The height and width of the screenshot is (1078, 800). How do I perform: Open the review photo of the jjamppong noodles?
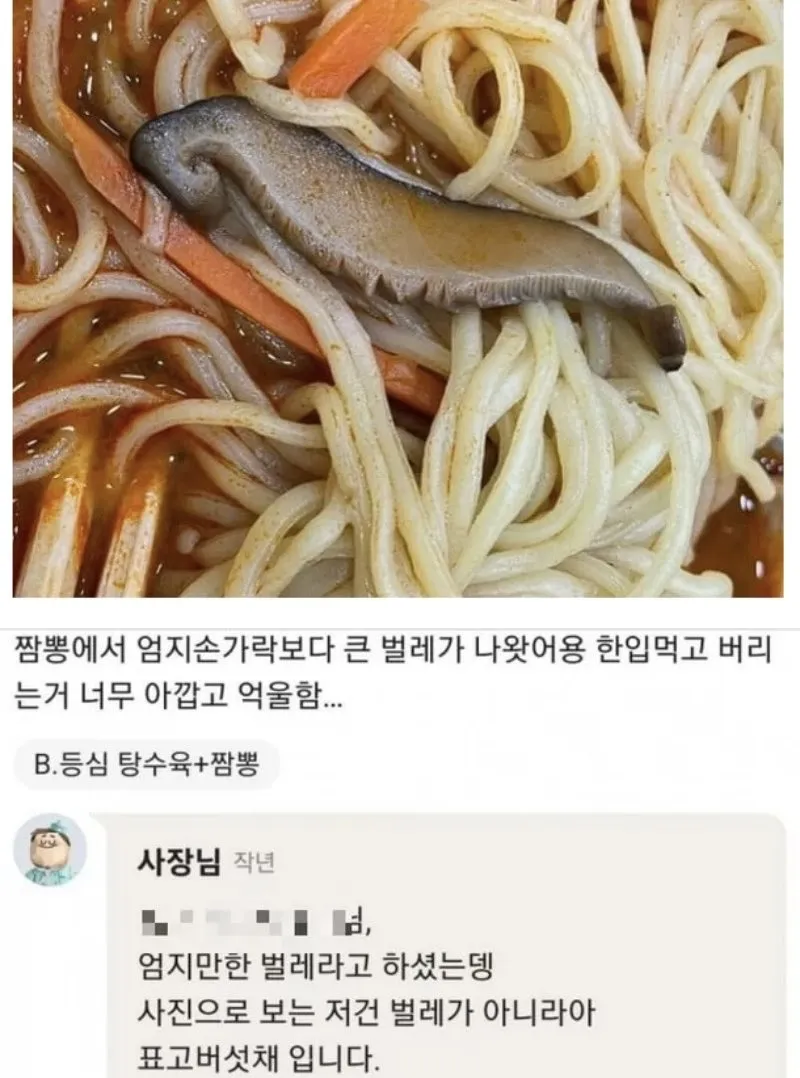click(x=398, y=298)
